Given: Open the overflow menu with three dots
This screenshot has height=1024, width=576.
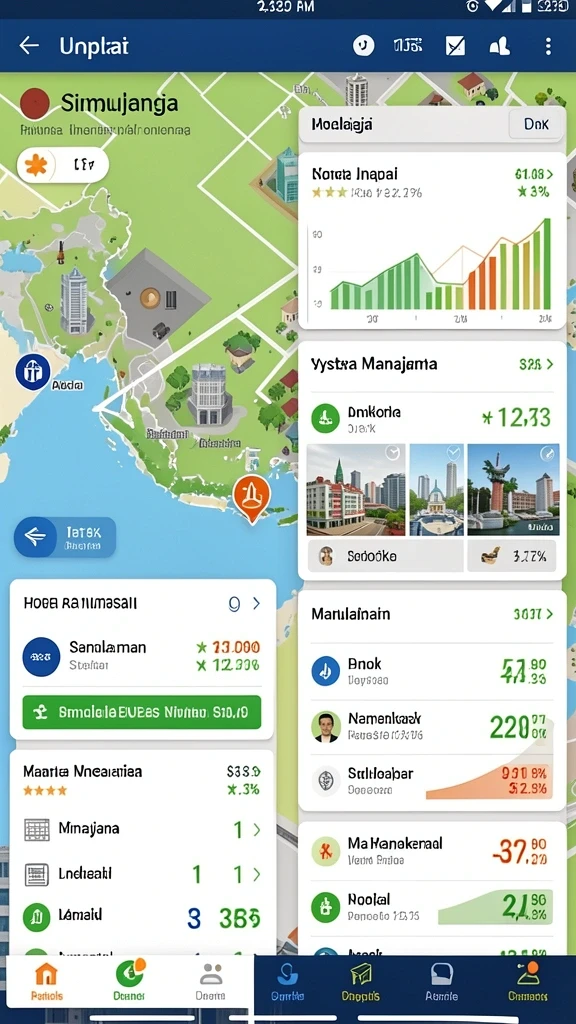Looking at the screenshot, I should pos(548,46).
